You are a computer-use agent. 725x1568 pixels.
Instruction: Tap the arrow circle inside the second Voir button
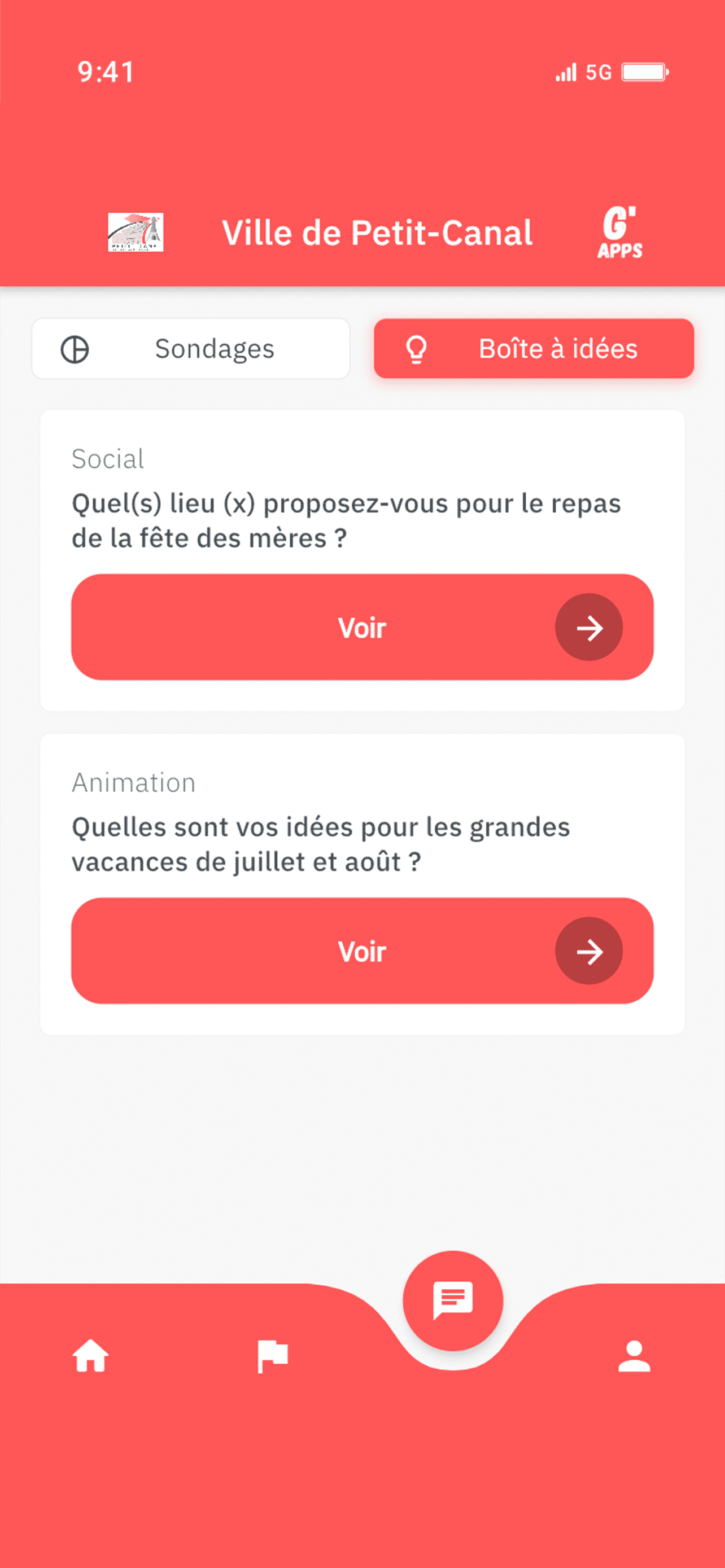589,951
